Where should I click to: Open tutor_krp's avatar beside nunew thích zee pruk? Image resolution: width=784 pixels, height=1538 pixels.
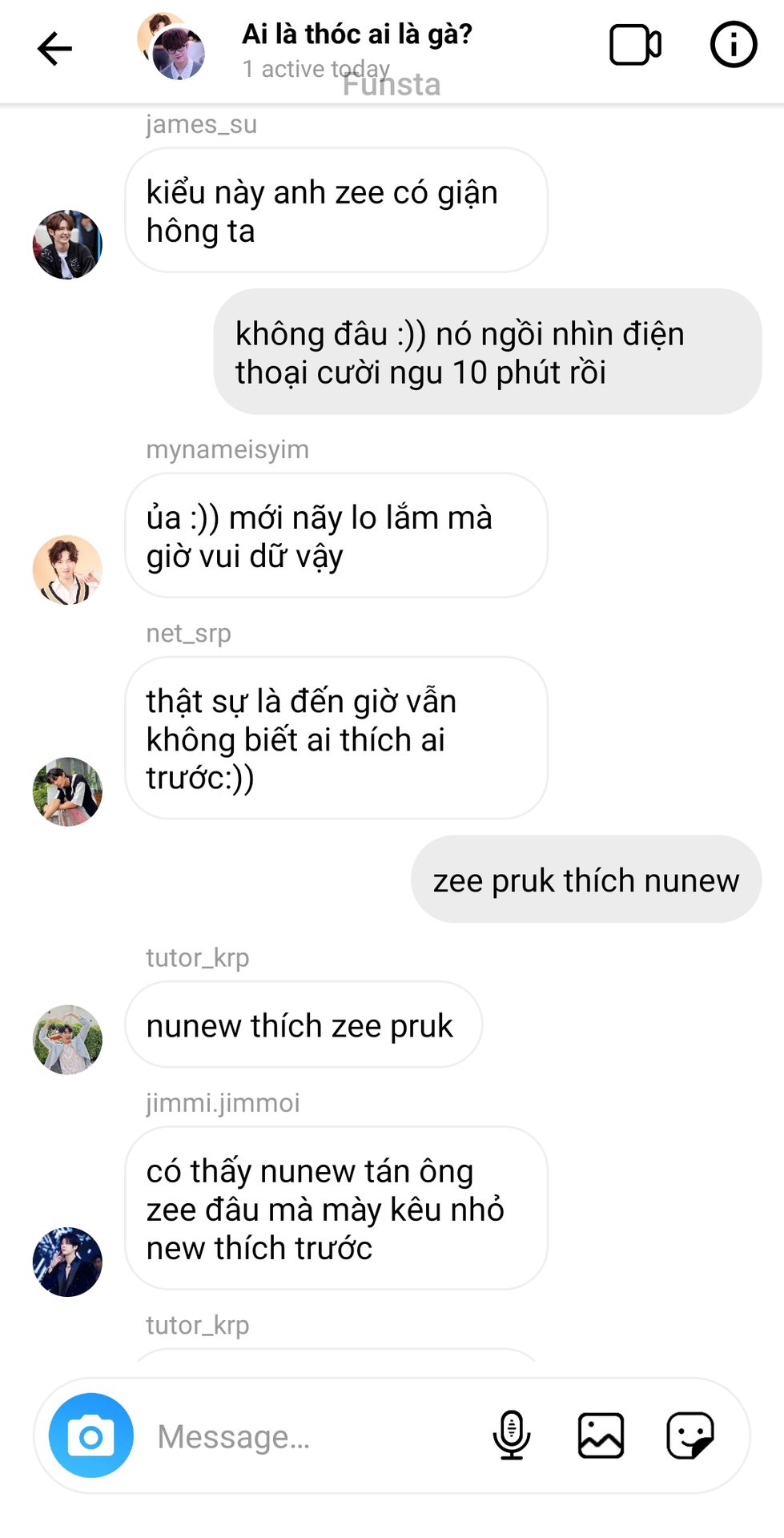pyautogui.click(x=67, y=1039)
